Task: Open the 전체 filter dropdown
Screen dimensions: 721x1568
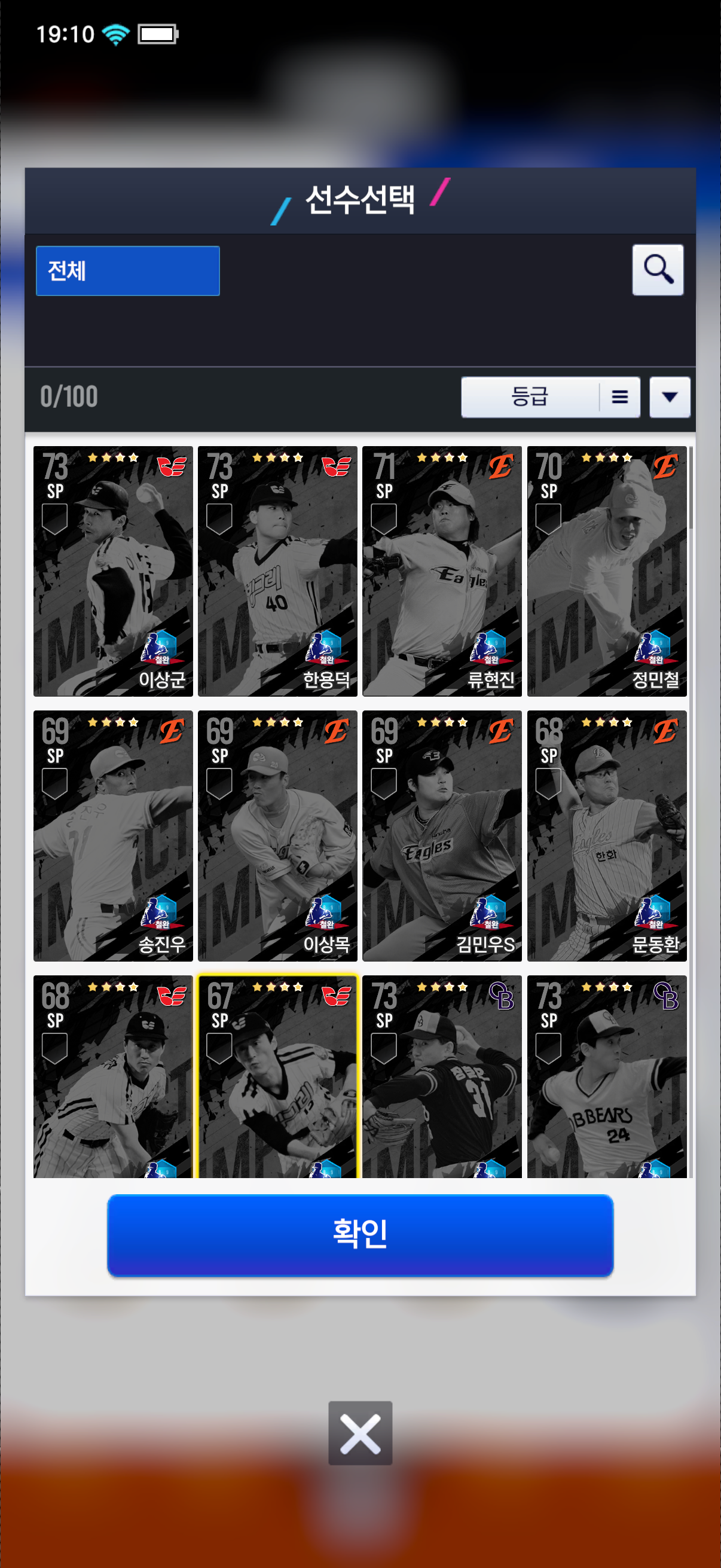Action: tap(127, 271)
